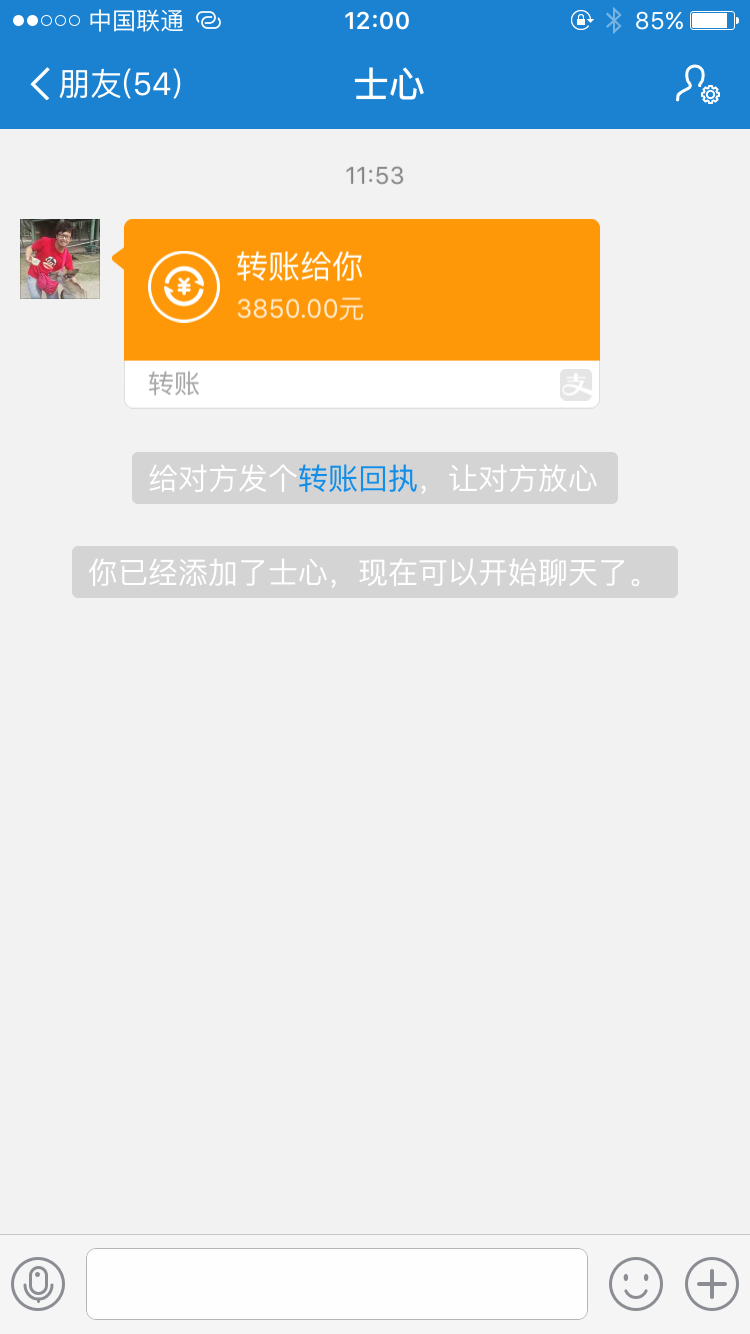
Task: Open chat settings for 士心
Action: click(x=696, y=84)
